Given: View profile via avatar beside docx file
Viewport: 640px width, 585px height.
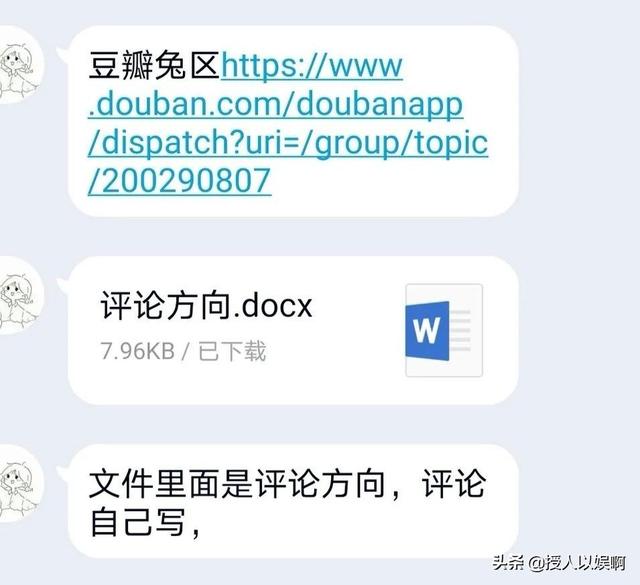Looking at the screenshot, I should tap(22, 294).
